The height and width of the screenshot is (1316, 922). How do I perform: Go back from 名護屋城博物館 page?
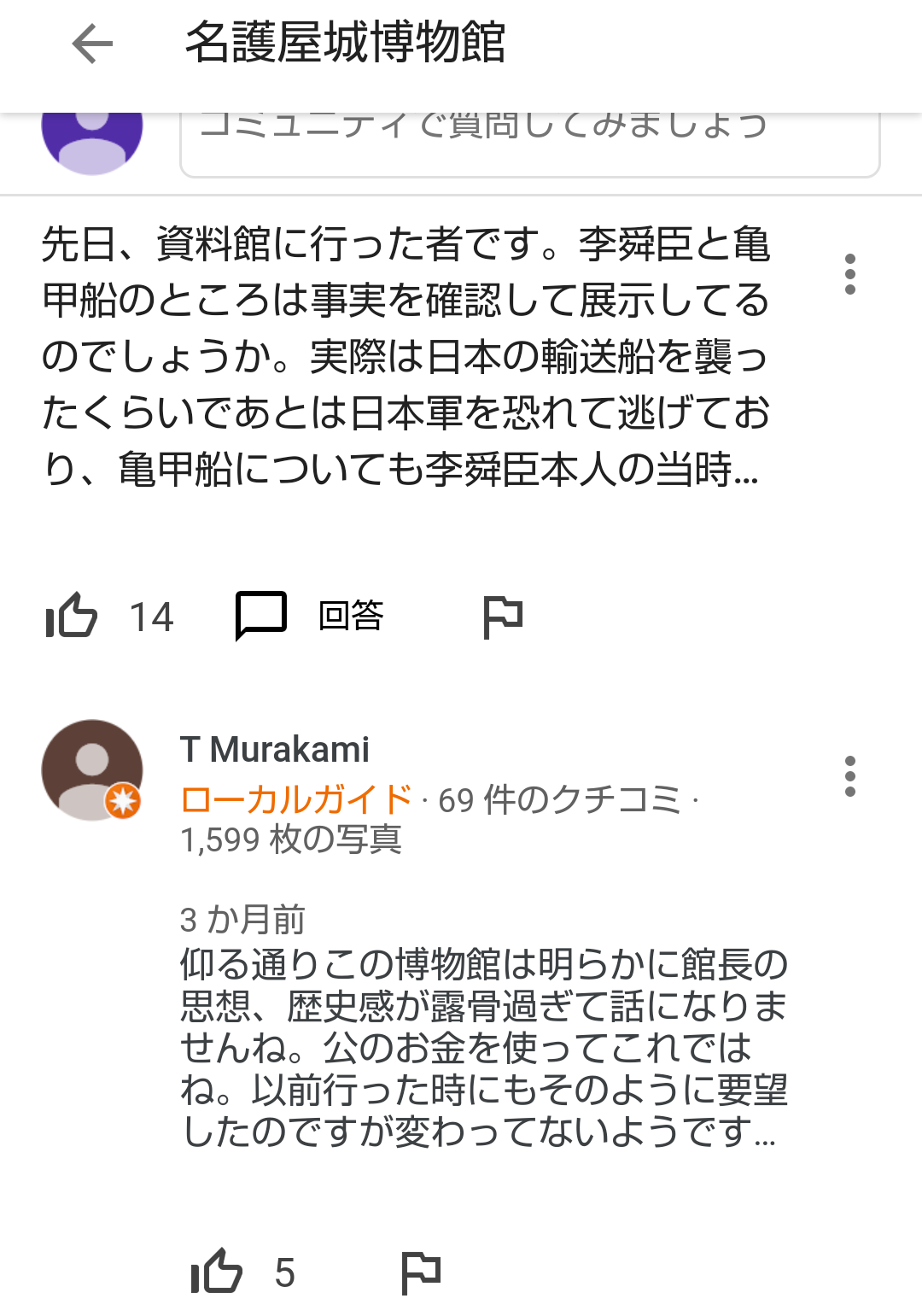click(x=92, y=44)
